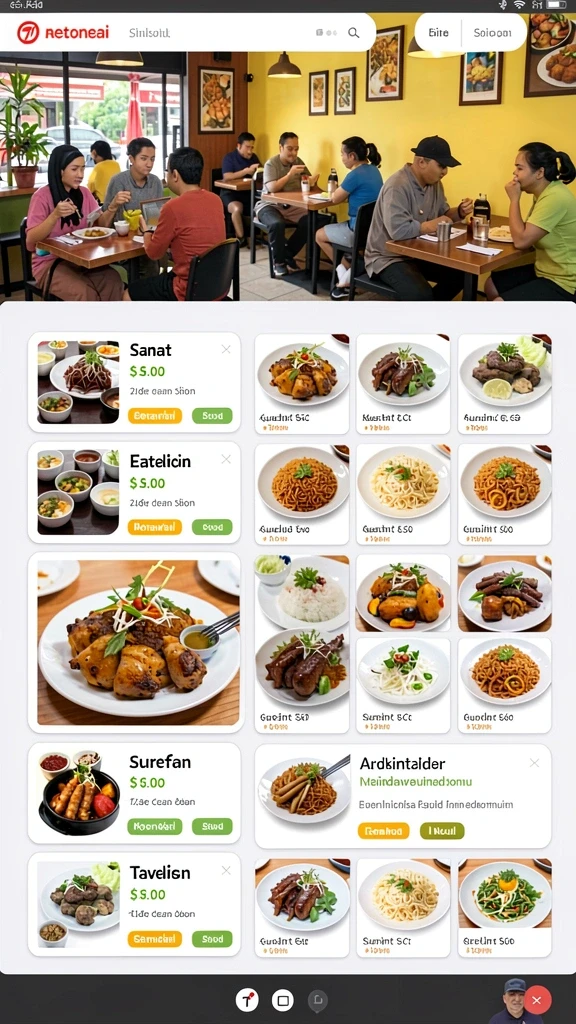The width and height of the screenshot is (576, 1024).
Task: Switch to the Bite tab
Action: click(x=438, y=33)
